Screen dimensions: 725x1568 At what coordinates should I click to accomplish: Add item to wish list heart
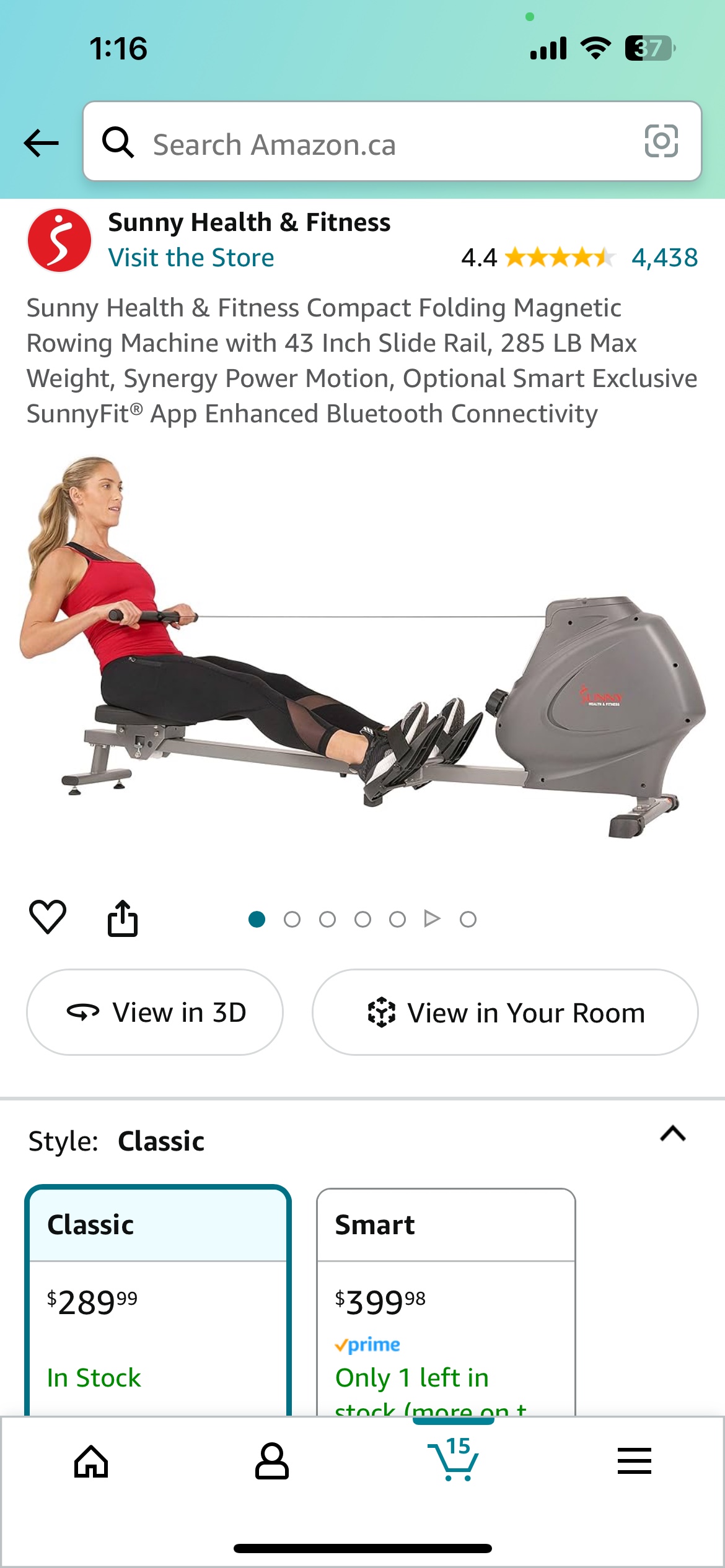click(48, 917)
